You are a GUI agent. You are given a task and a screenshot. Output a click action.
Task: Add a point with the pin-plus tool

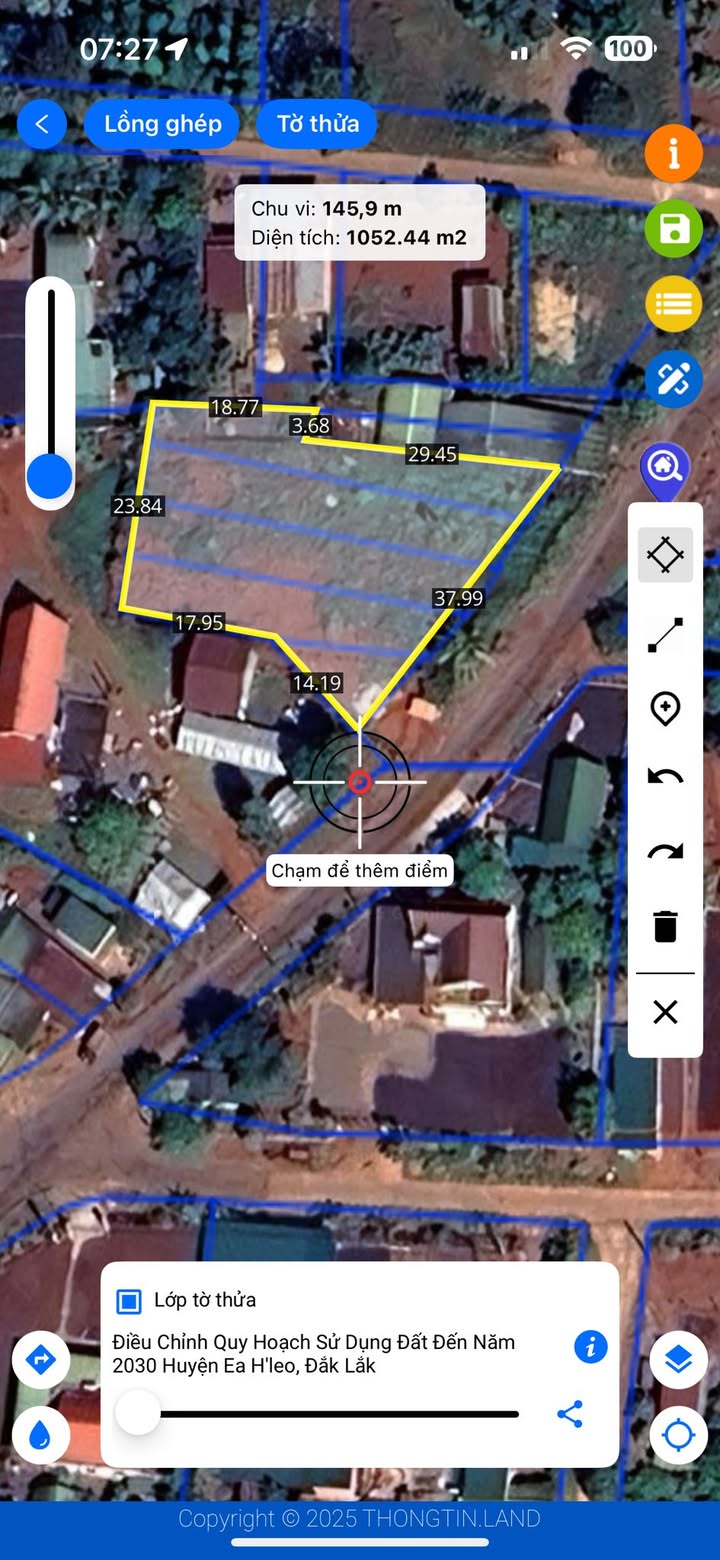coord(665,709)
